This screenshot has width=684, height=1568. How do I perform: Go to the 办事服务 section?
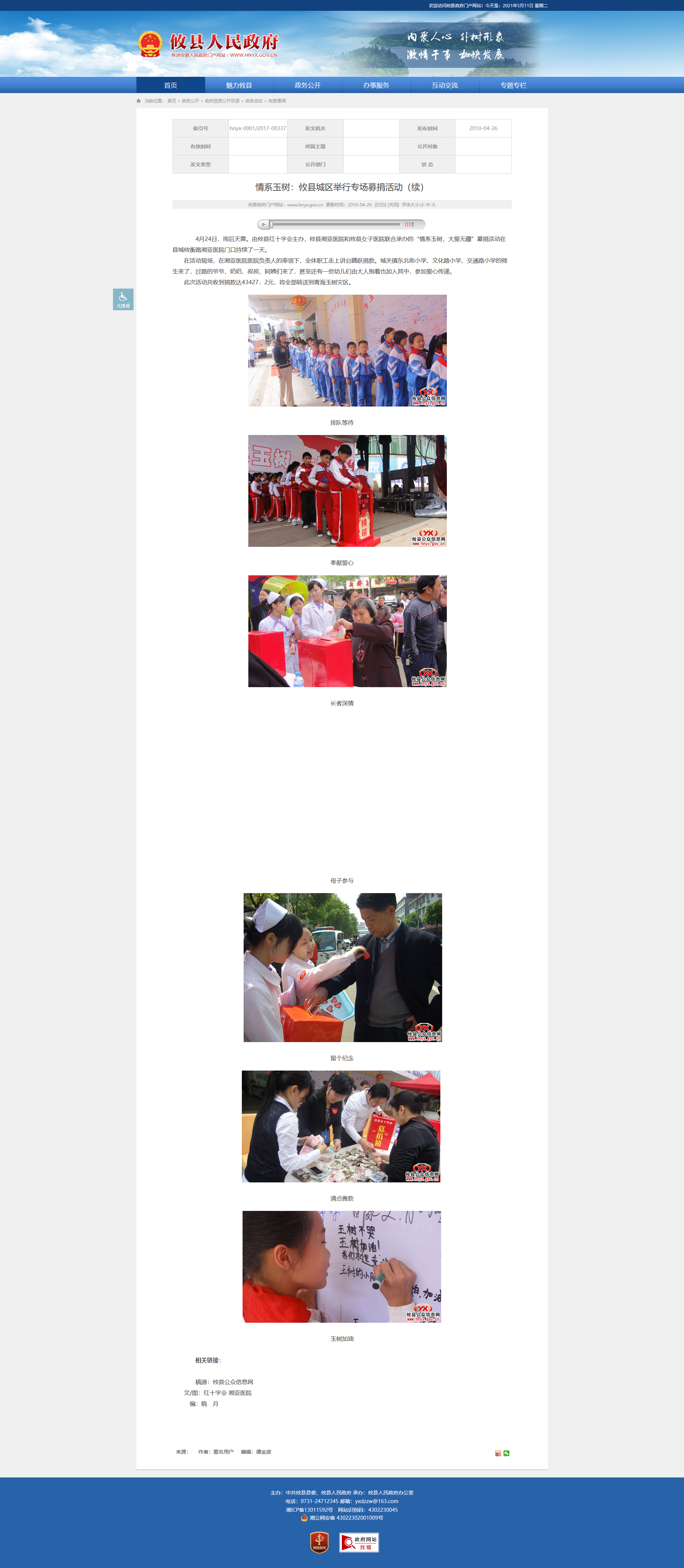click(x=376, y=85)
